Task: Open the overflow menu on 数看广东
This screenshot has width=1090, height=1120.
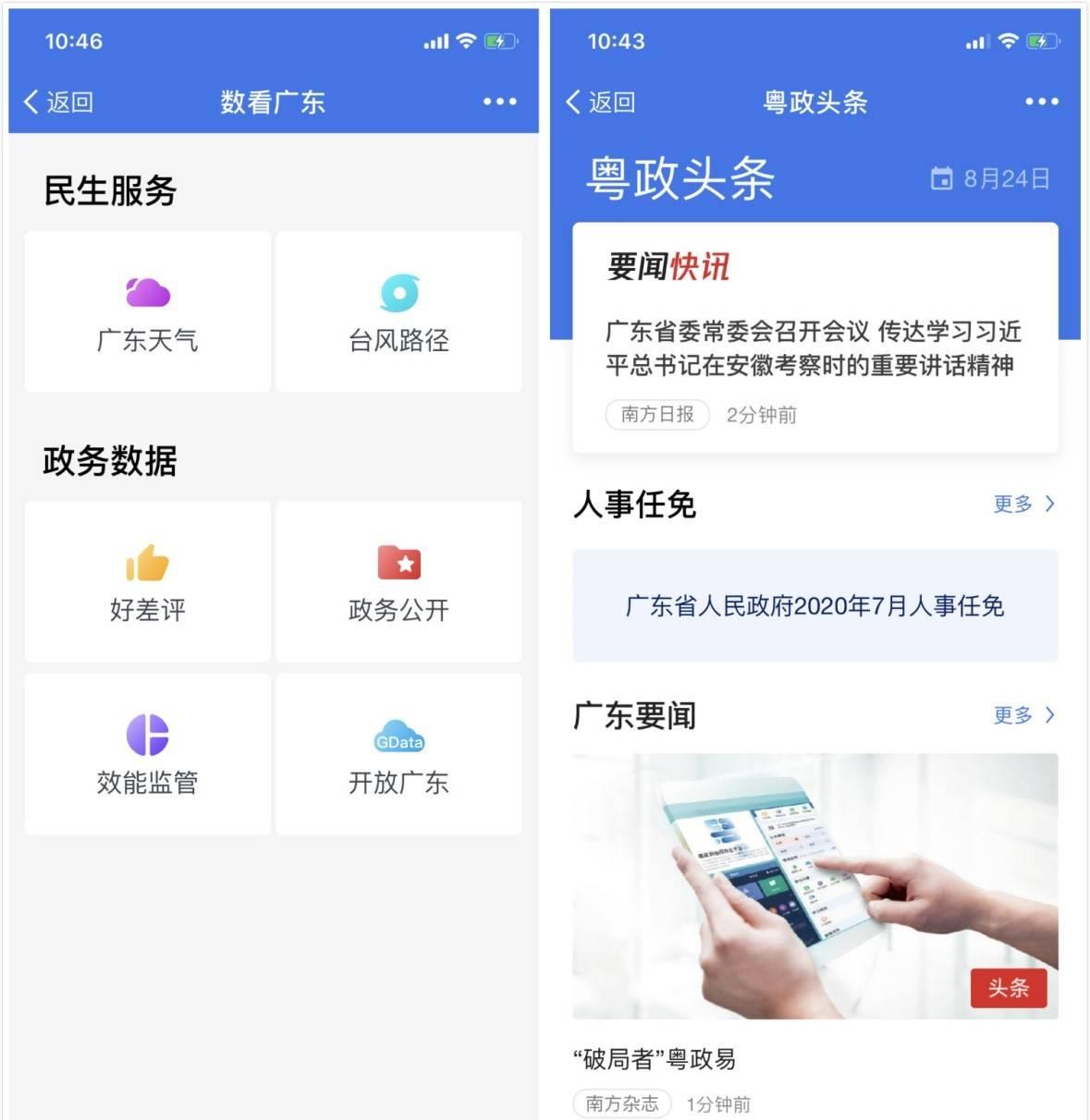Action: tap(499, 102)
